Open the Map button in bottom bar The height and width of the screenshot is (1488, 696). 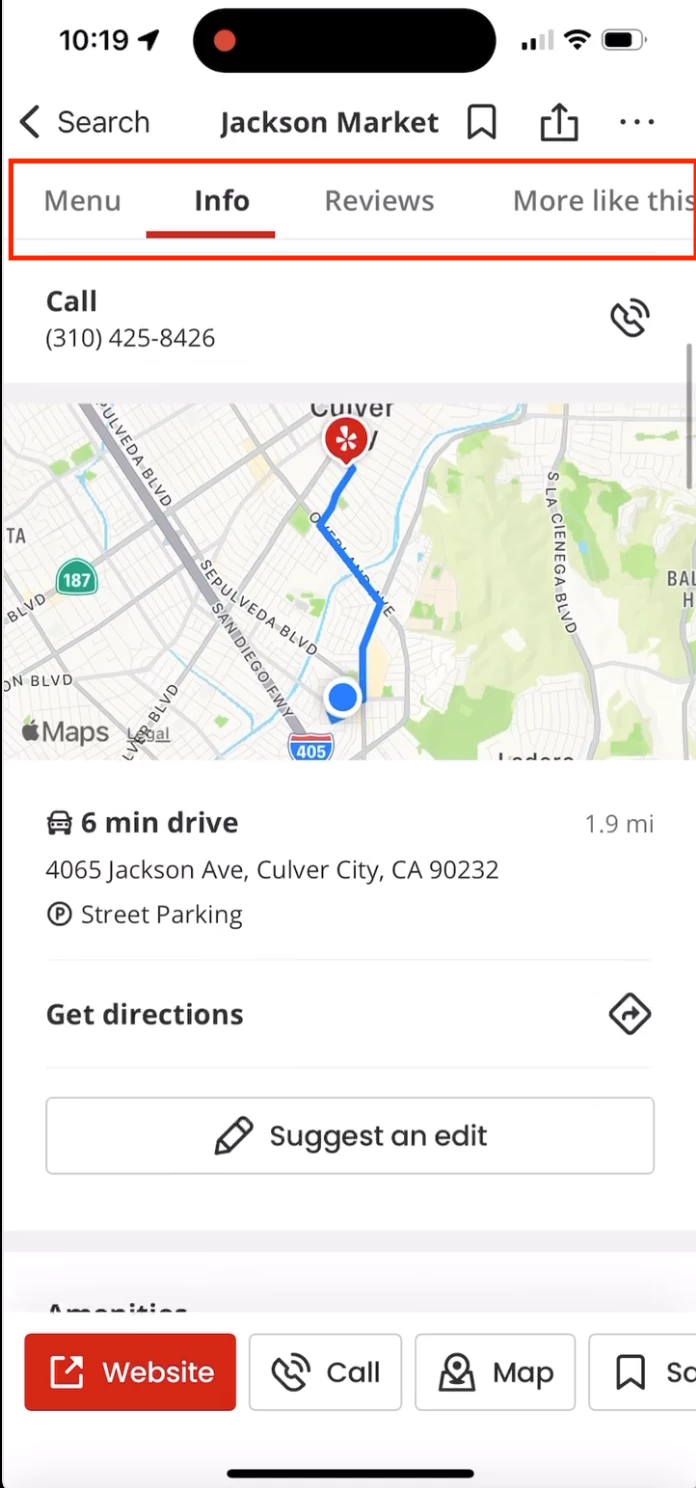[x=495, y=1372]
